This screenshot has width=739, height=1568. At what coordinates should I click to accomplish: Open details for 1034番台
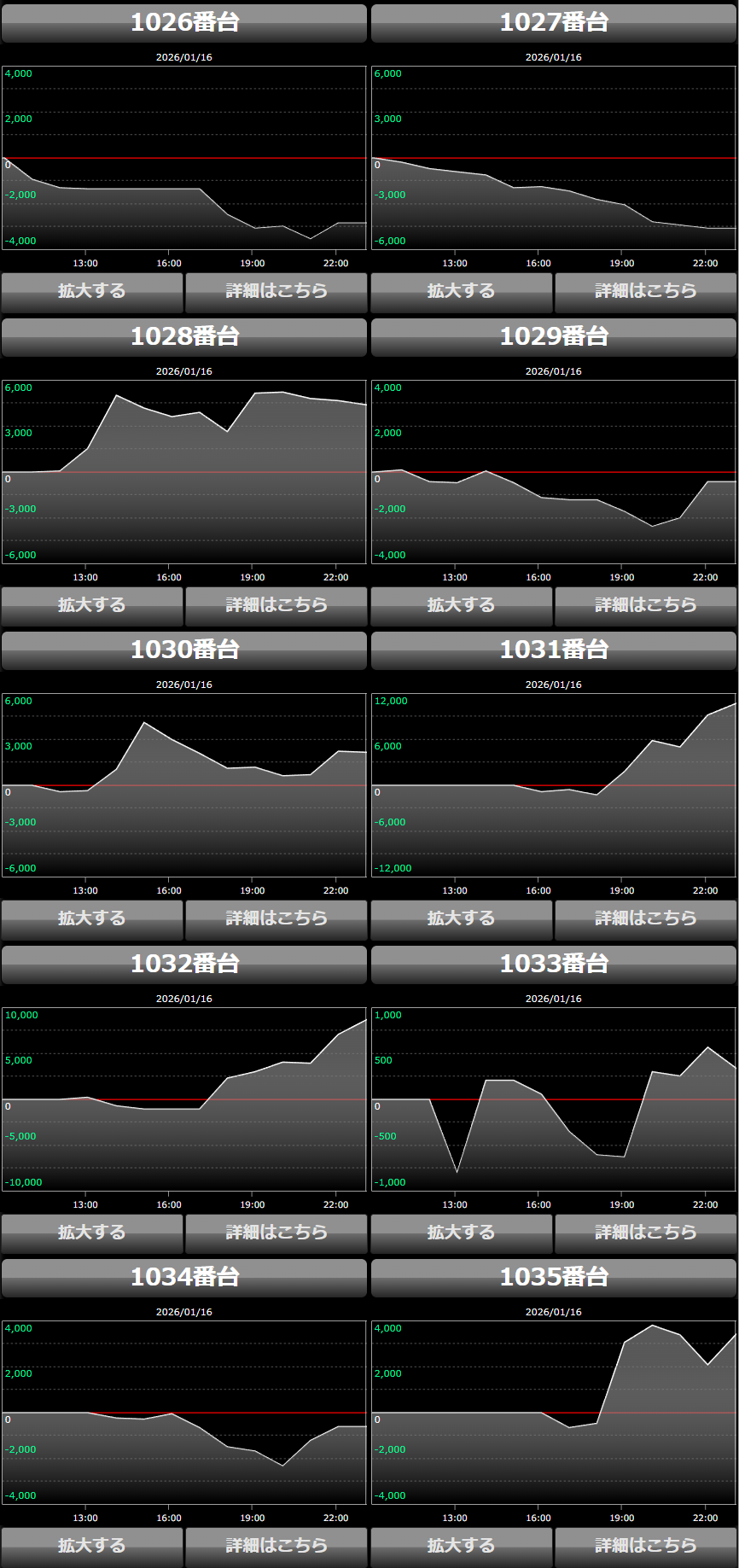276,1547
